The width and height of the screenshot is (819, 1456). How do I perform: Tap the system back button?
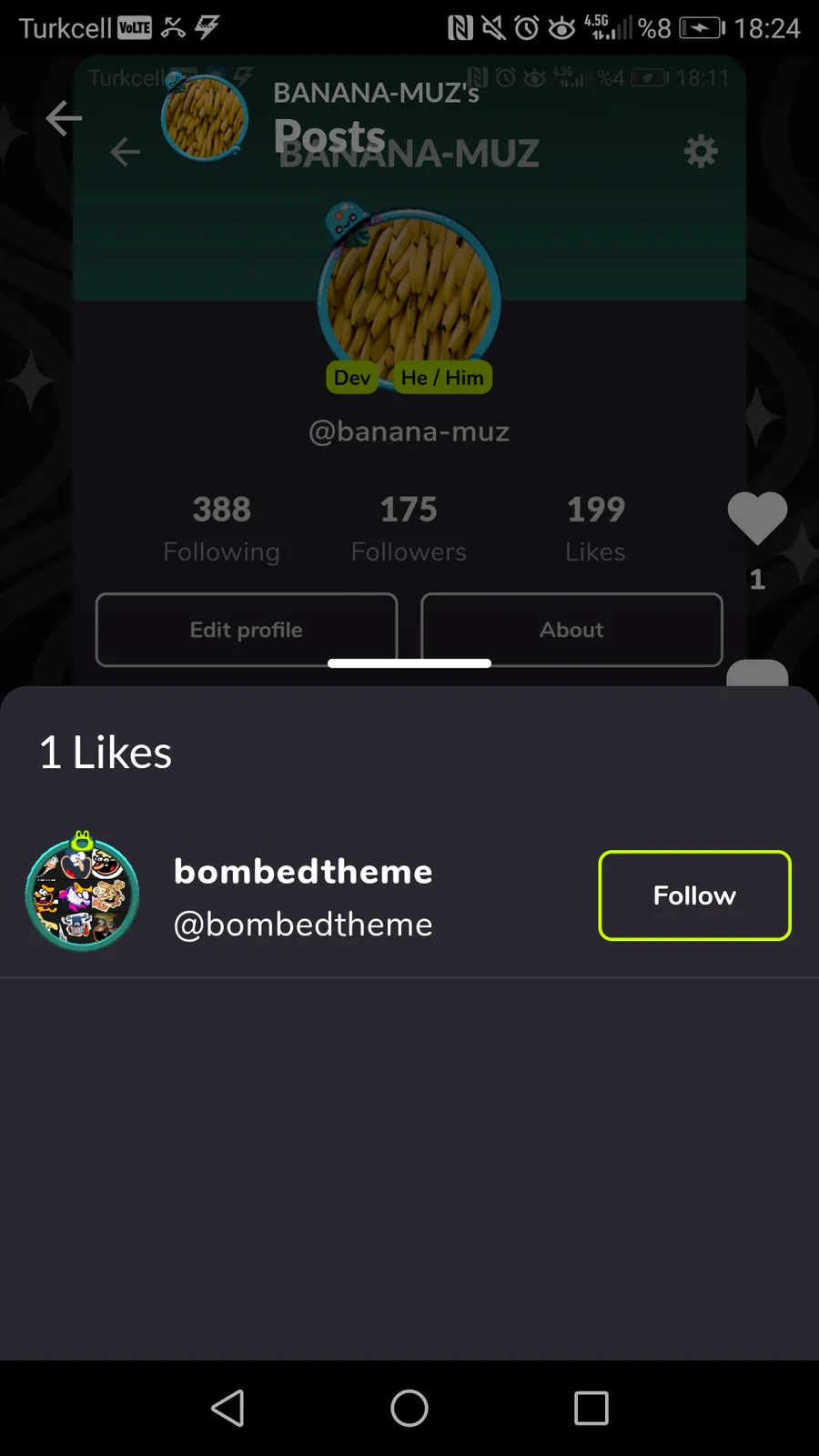pyautogui.click(x=227, y=1408)
